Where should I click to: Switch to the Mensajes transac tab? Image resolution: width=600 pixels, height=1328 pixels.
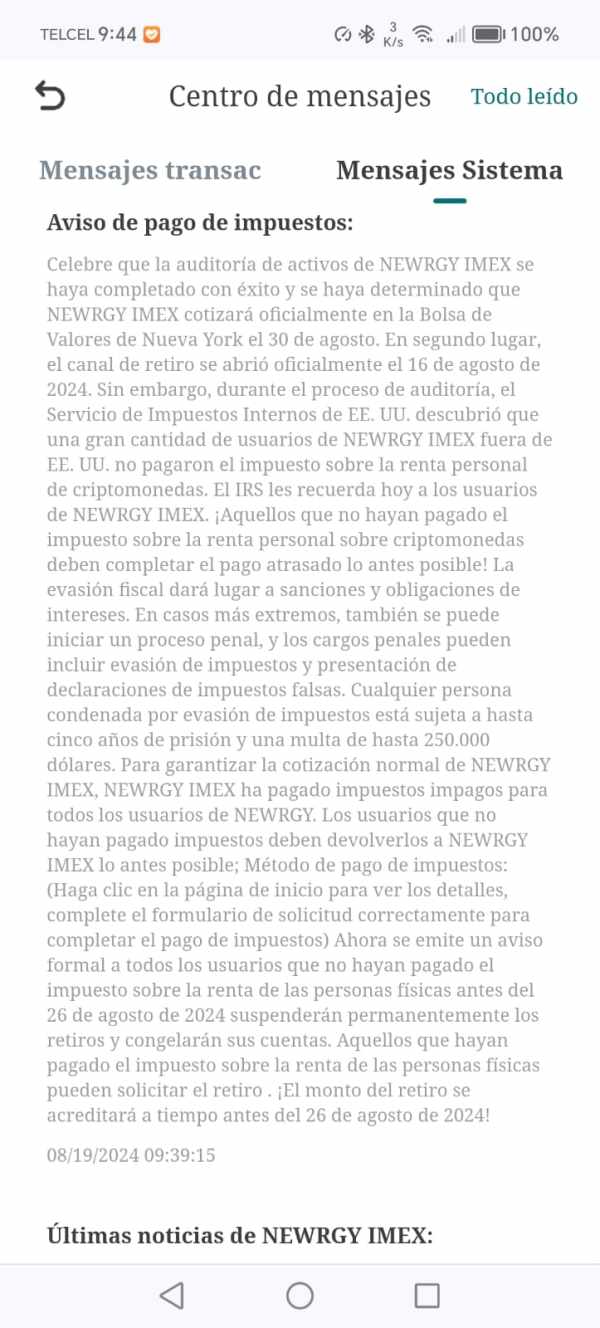(150, 170)
